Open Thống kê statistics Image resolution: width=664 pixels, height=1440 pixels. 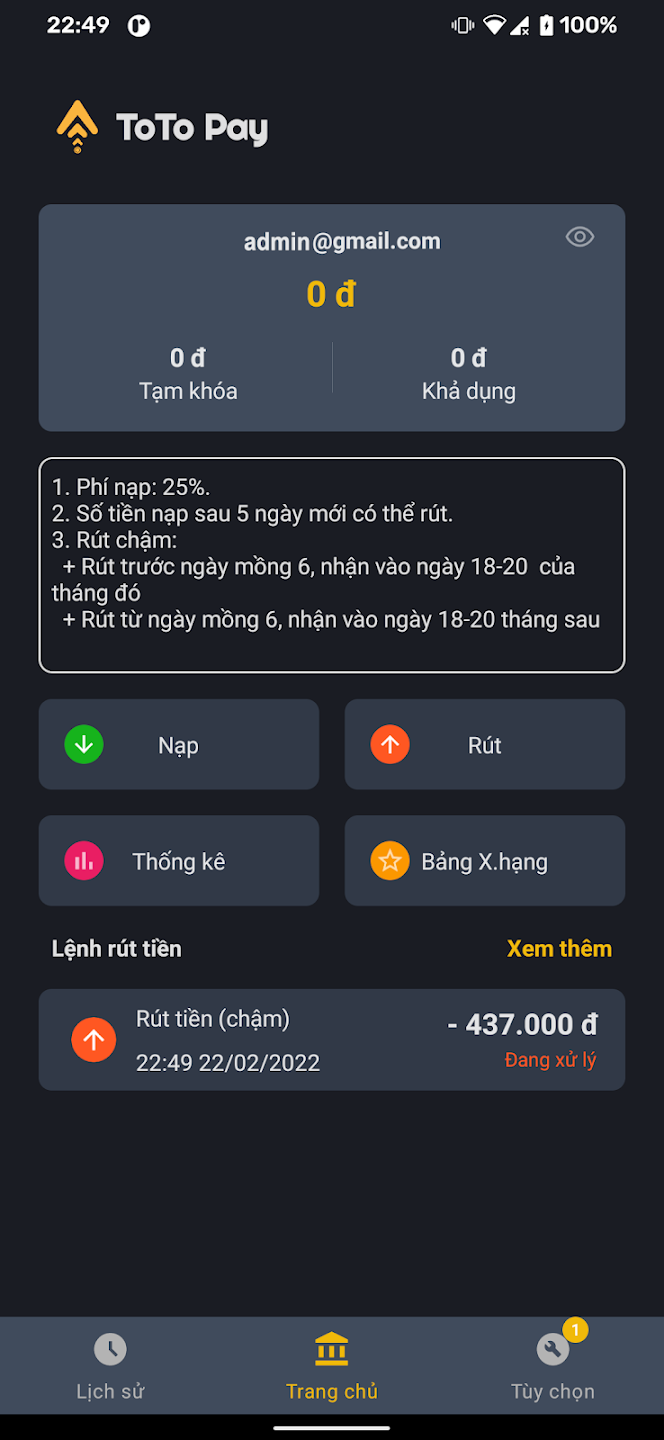point(179,861)
